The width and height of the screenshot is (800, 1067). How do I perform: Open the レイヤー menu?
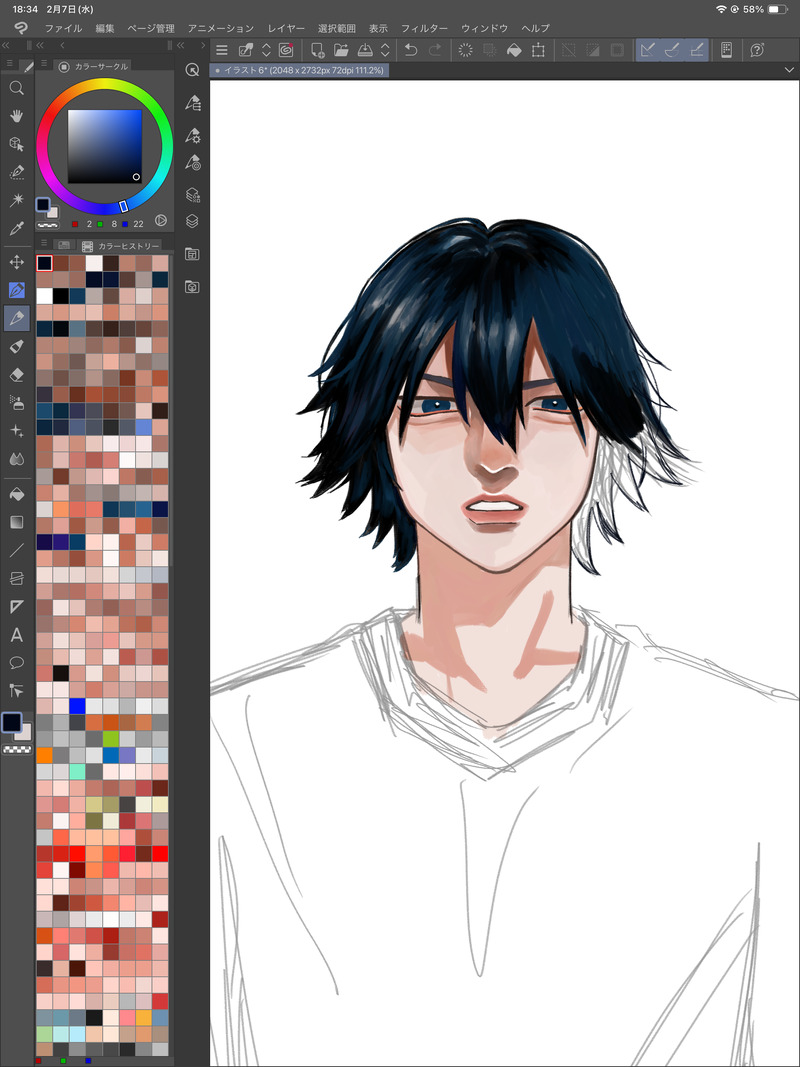(x=286, y=28)
